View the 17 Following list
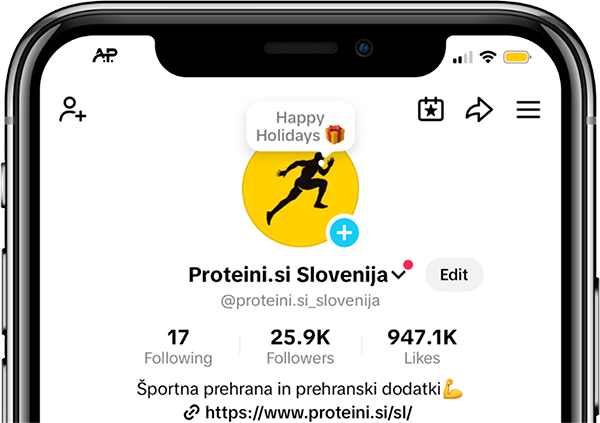The width and height of the screenshot is (600, 423). (178, 346)
